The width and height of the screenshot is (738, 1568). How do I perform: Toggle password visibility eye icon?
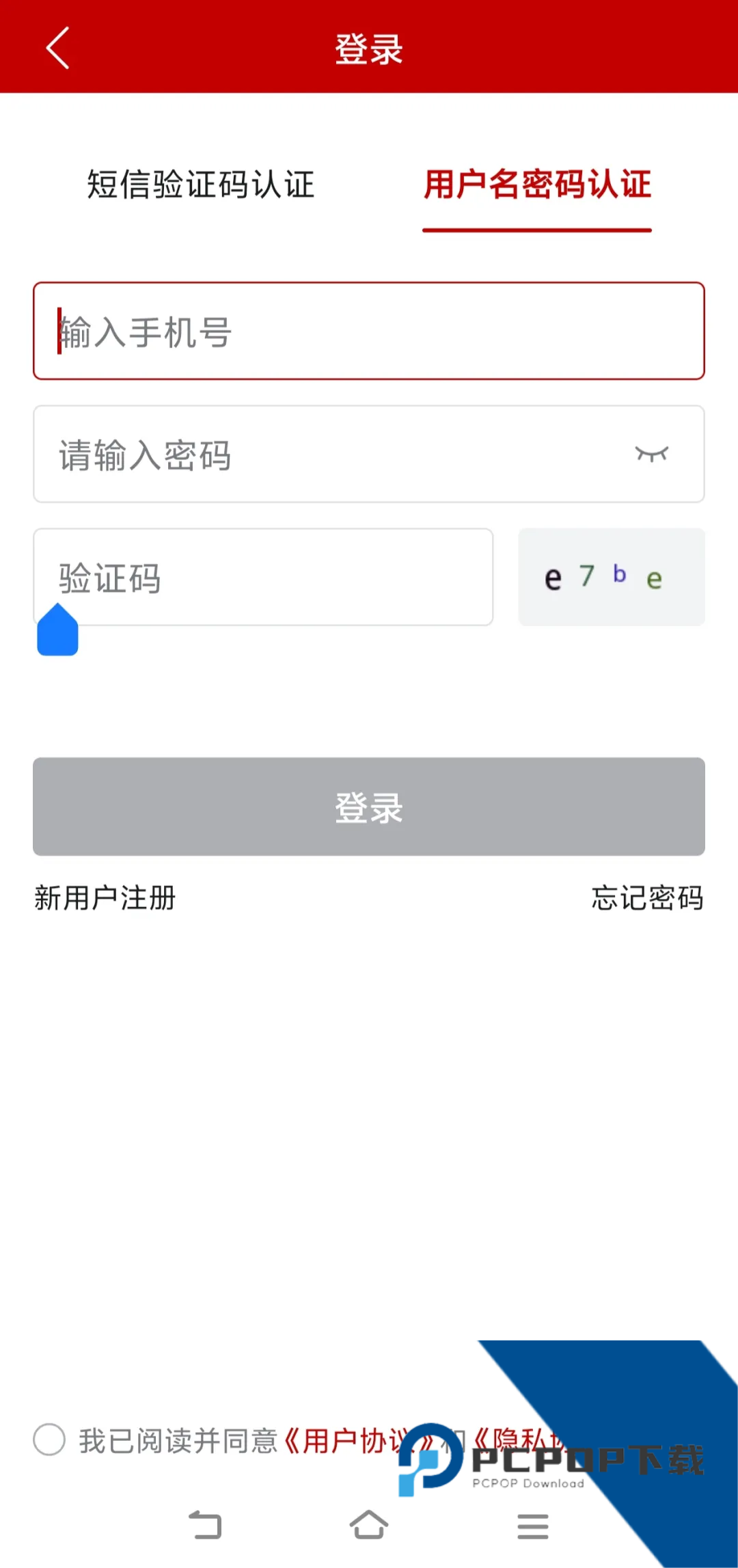pyautogui.click(x=652, y=454)
